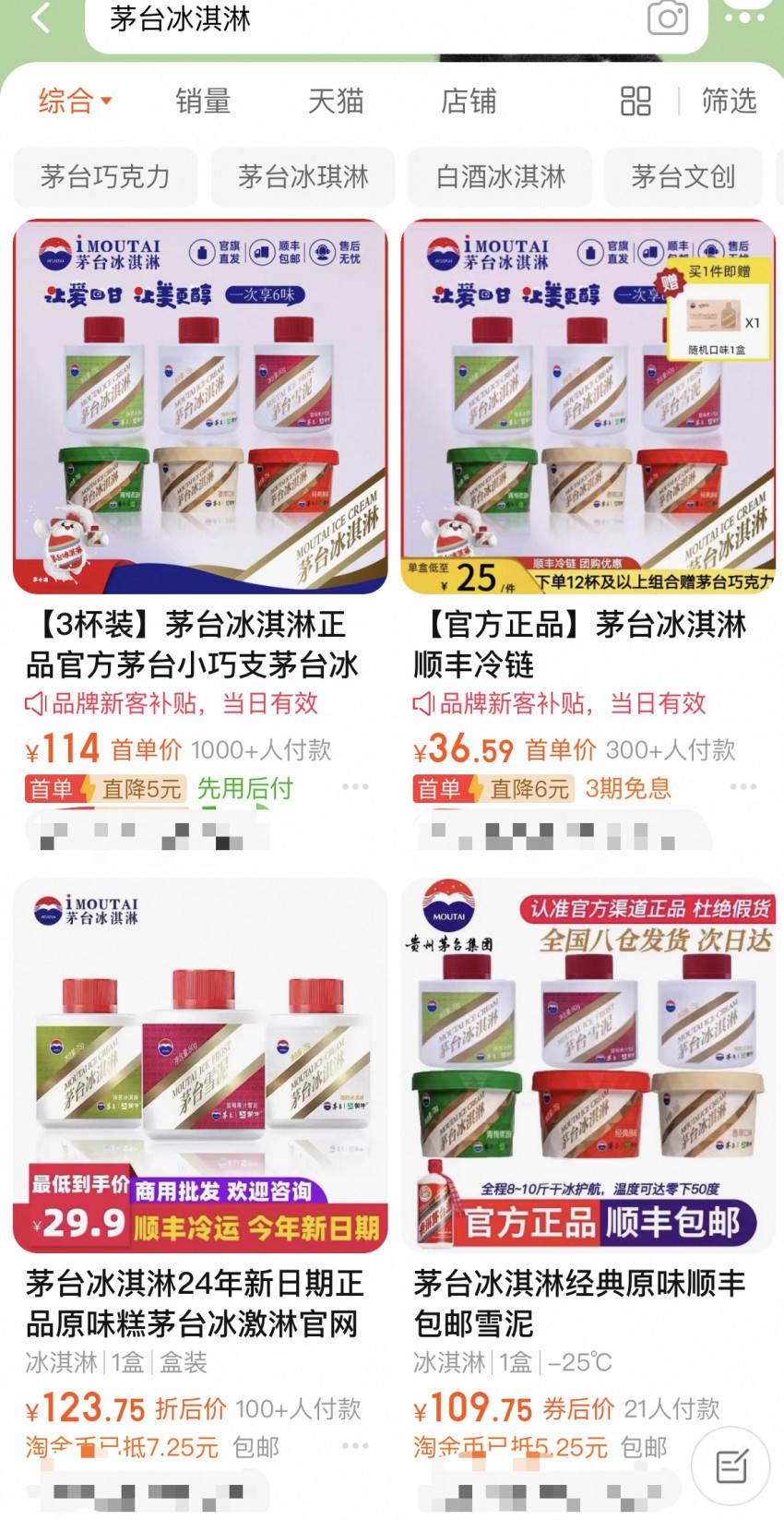Image resolution: width=784 pixels, height=1520 pixels.
Task: Switch to the 天猫 tab
Action: pos(336,101)
